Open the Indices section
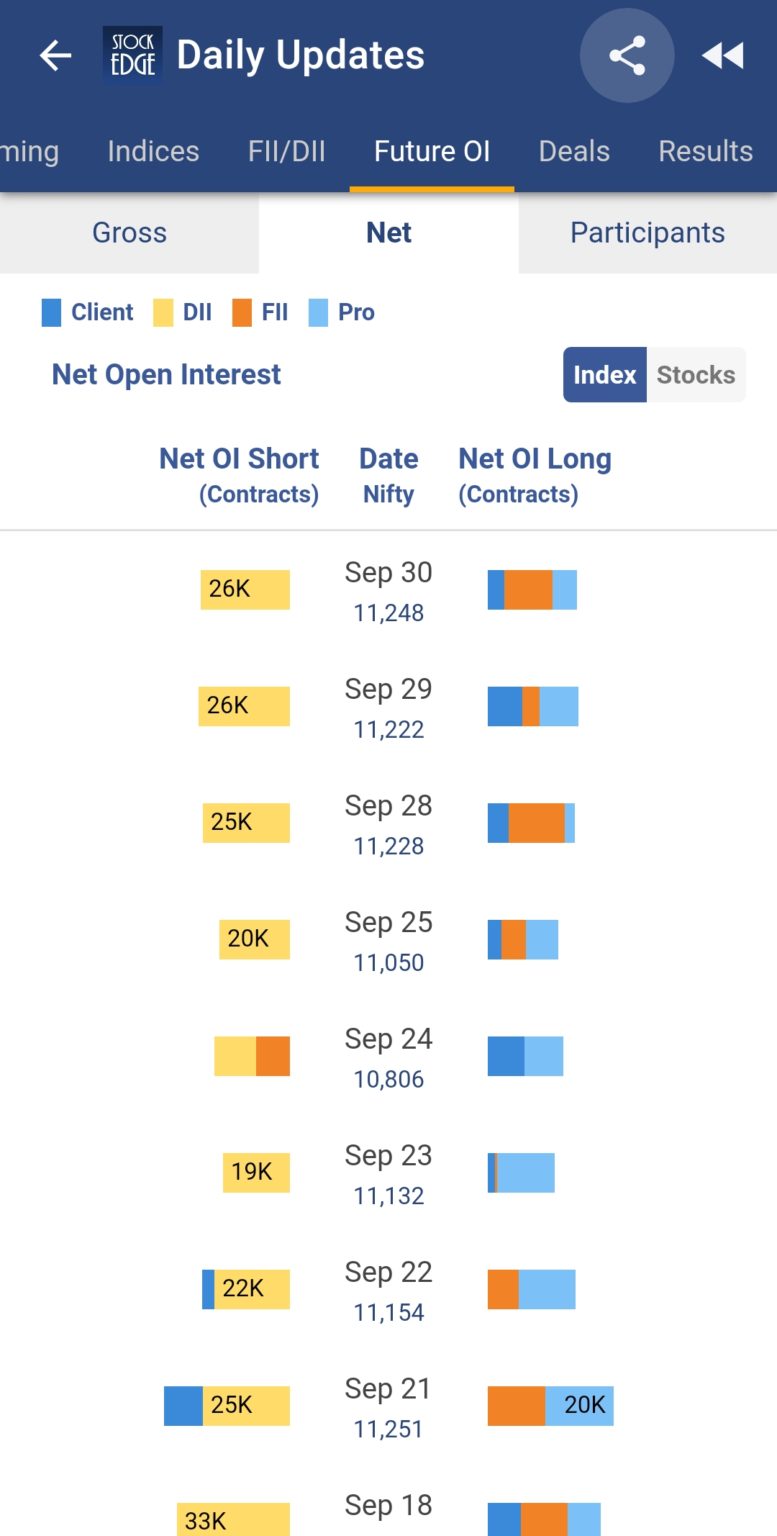Viewport: 777px width, 1536px height. (x=152, y=151)
